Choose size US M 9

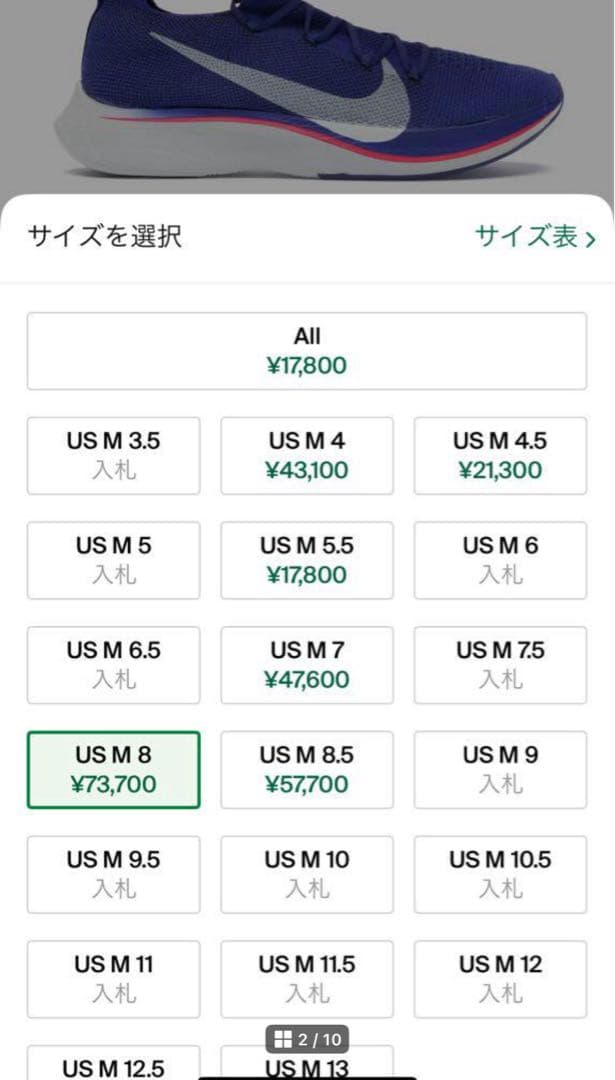click(500, 770)
